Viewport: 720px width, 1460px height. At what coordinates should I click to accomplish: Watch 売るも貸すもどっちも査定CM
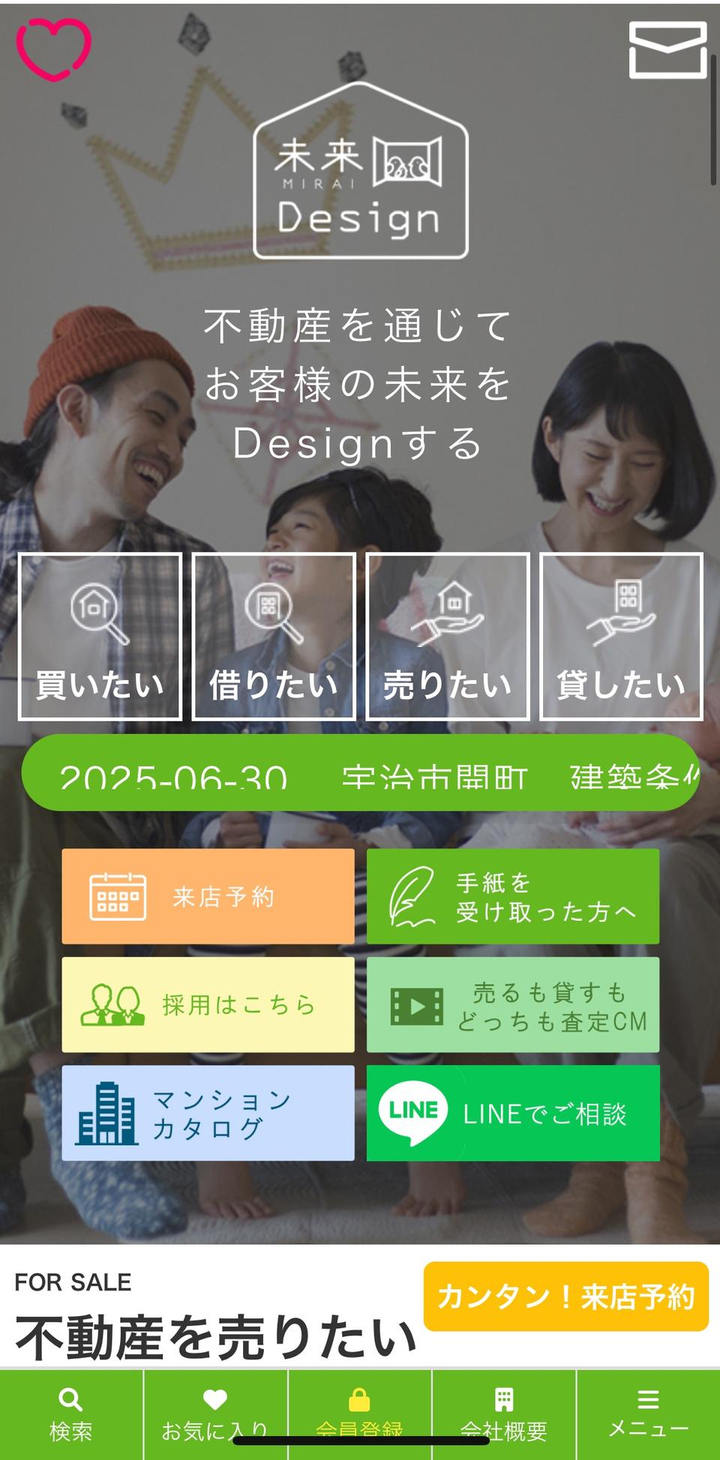pyautogui.click(x=512, y=1004)
